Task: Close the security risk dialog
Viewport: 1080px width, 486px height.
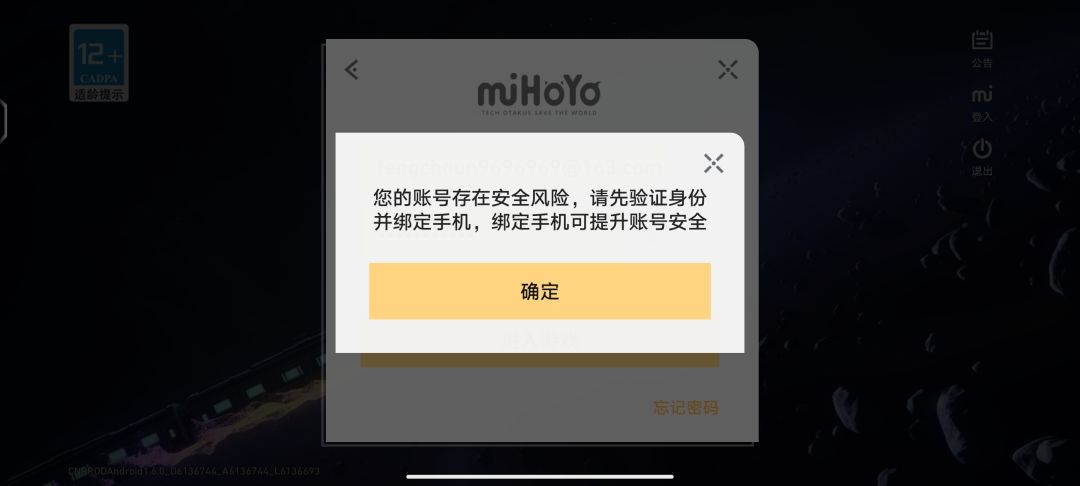Action: [714, 163]
